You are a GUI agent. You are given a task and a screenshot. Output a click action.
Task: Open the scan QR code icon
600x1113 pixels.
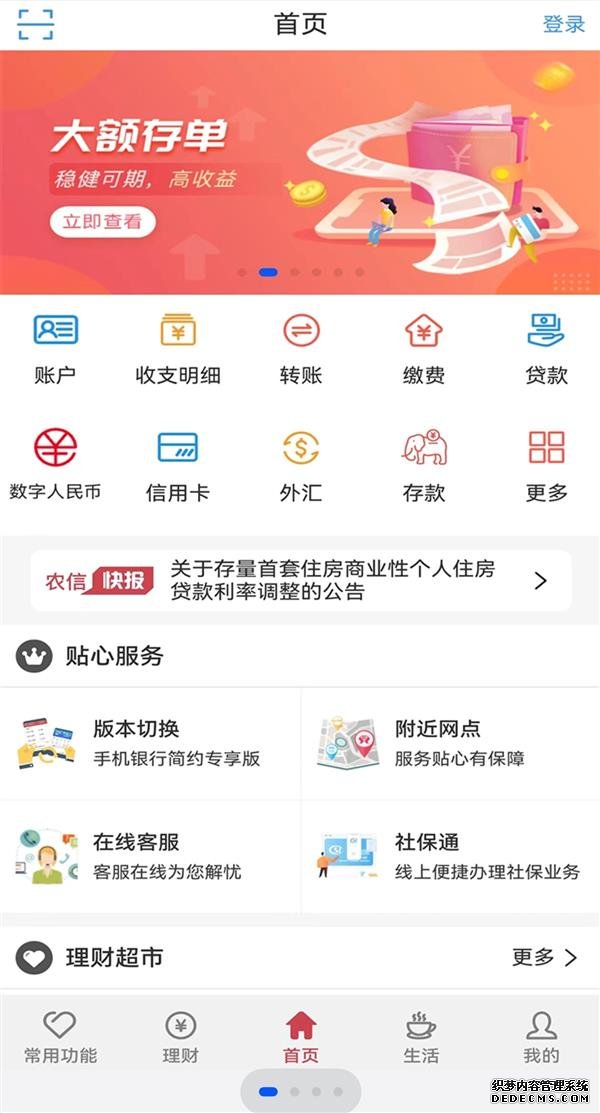35,24
